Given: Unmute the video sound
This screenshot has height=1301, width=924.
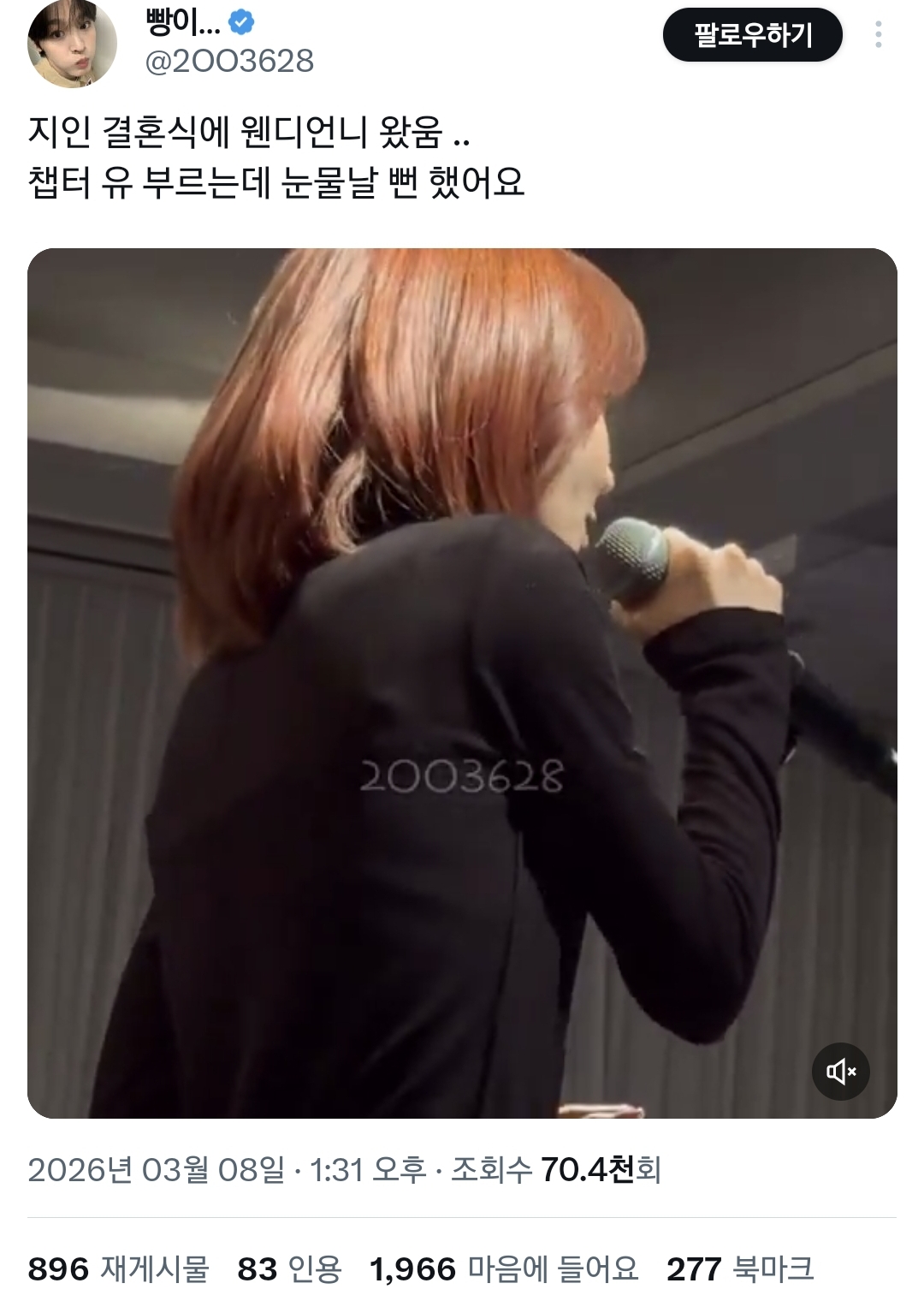Looking at the screenshot, I should coord(840,1071).
